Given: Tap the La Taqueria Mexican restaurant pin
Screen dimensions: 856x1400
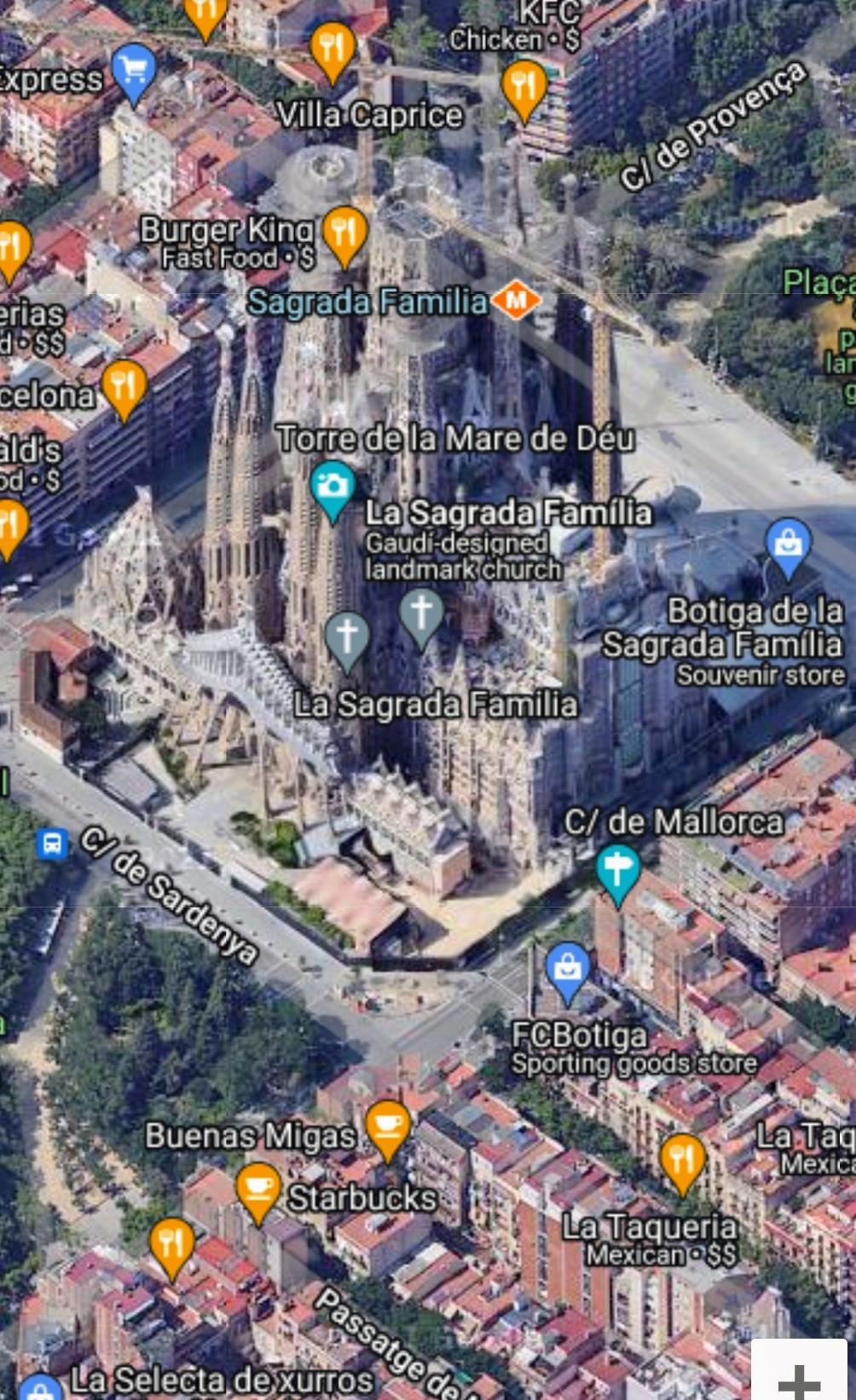Looking at the screenshot, I should (682, 1161).
